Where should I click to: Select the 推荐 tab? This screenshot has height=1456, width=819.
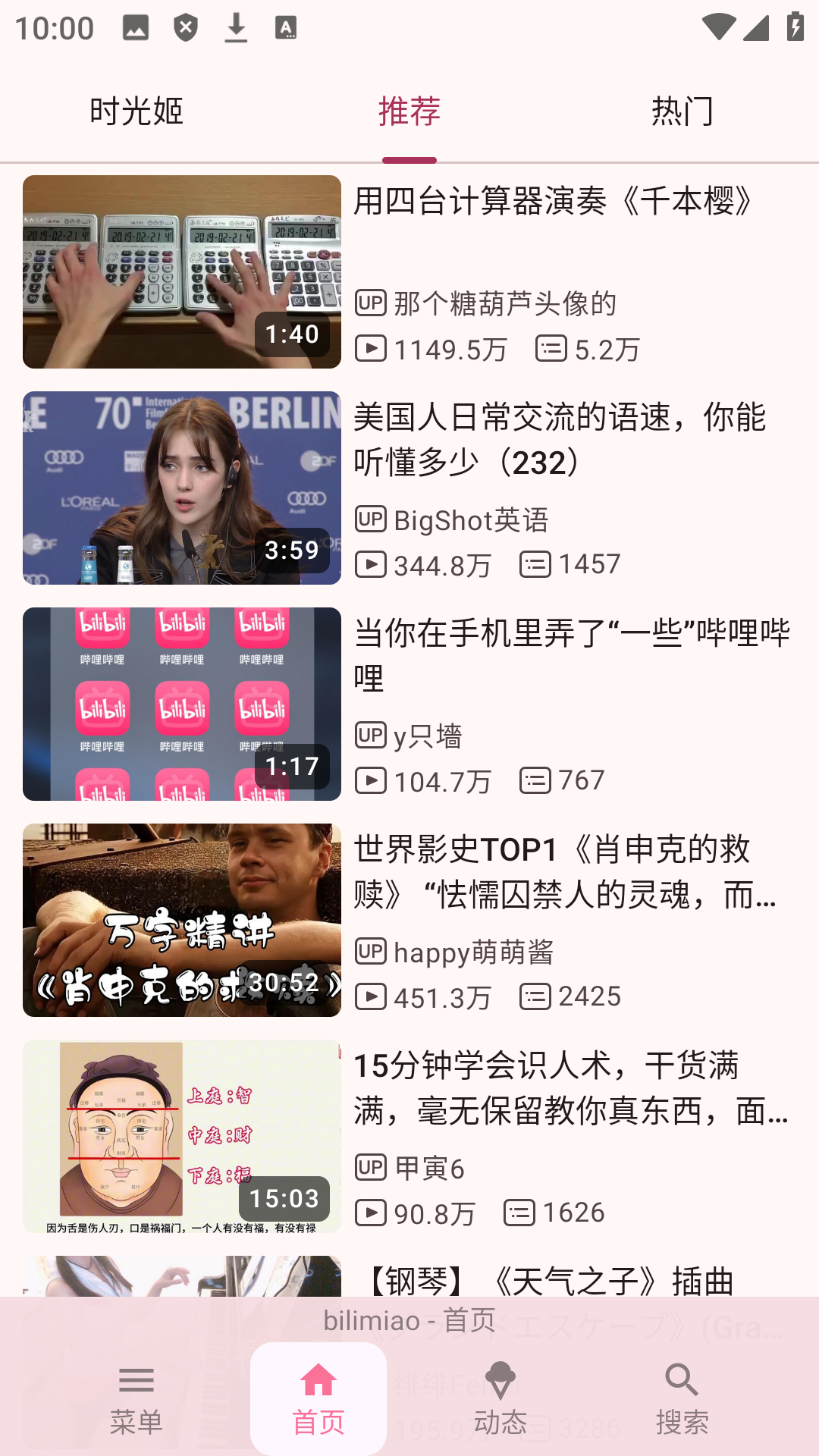[409, 111]
